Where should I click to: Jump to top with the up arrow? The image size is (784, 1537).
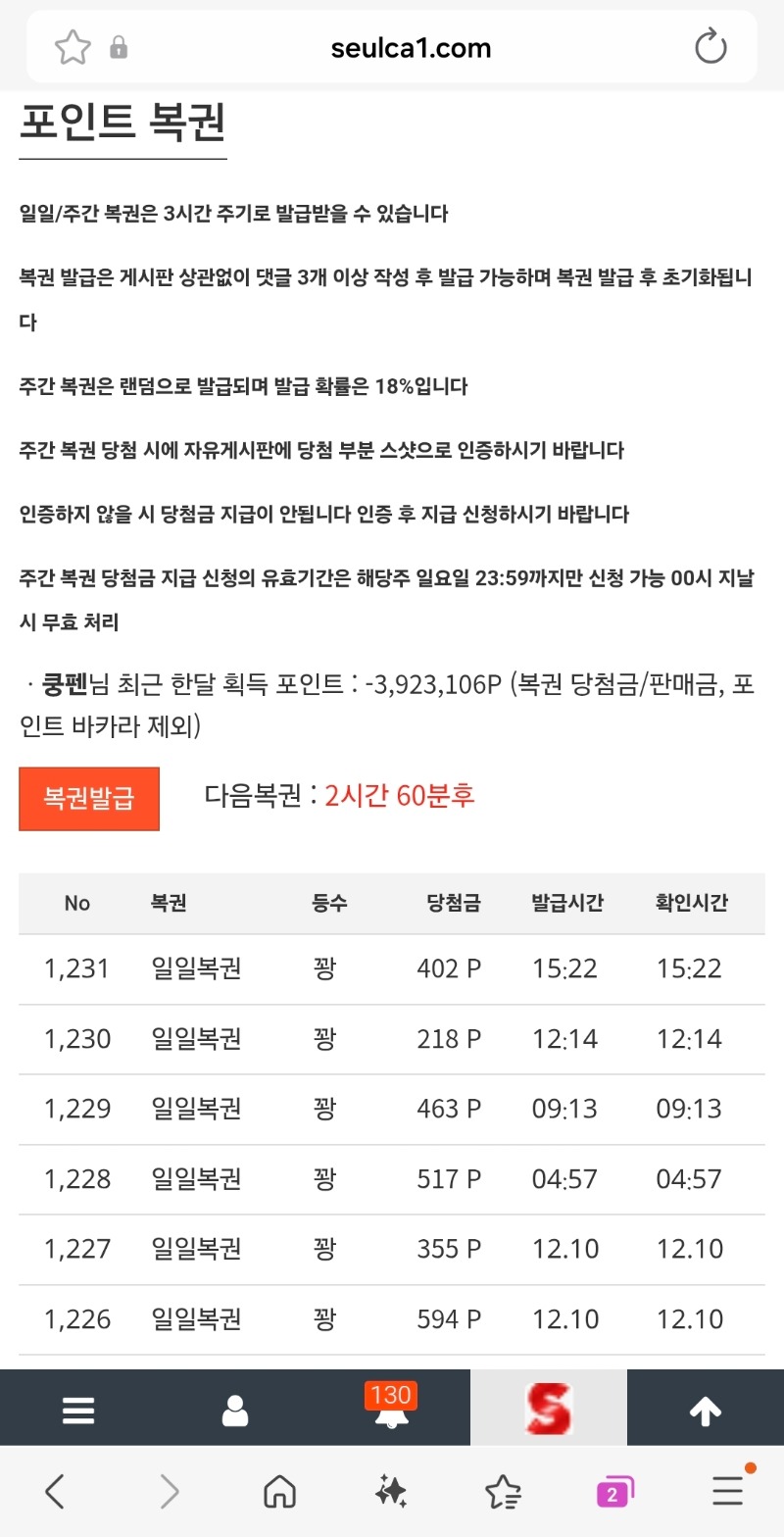pyautogui.click(x=706, y=1411)
